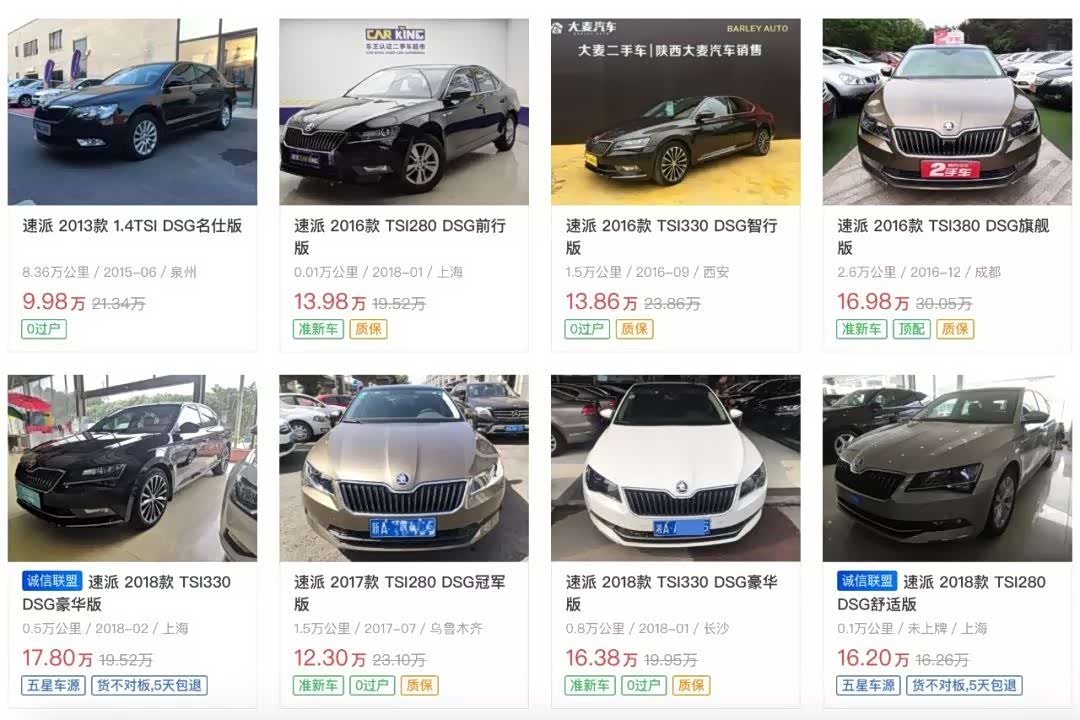The width and height of the screenshot is (1080, 720).
Task: Open the 速派 2013款 1.4TSI DSG名仕版 listing
Action: click(x=132, y=226)
